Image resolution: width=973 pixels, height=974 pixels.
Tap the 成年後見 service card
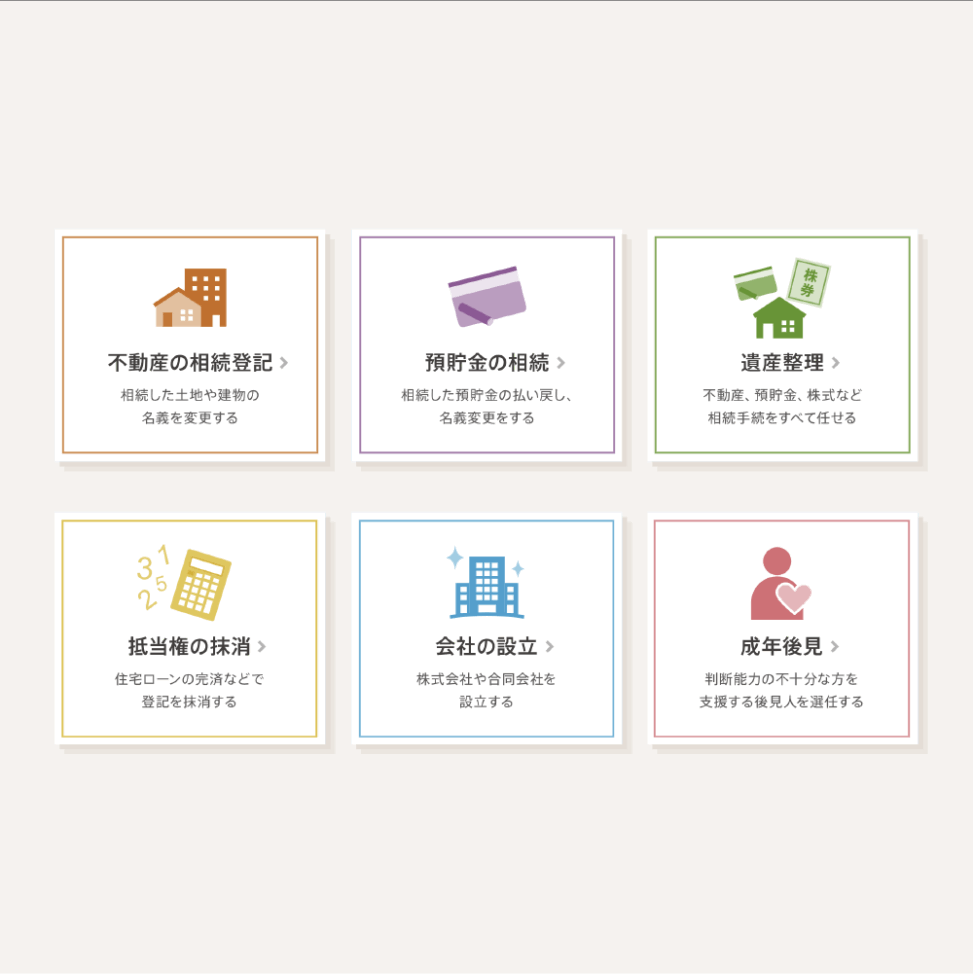(782, 630)
